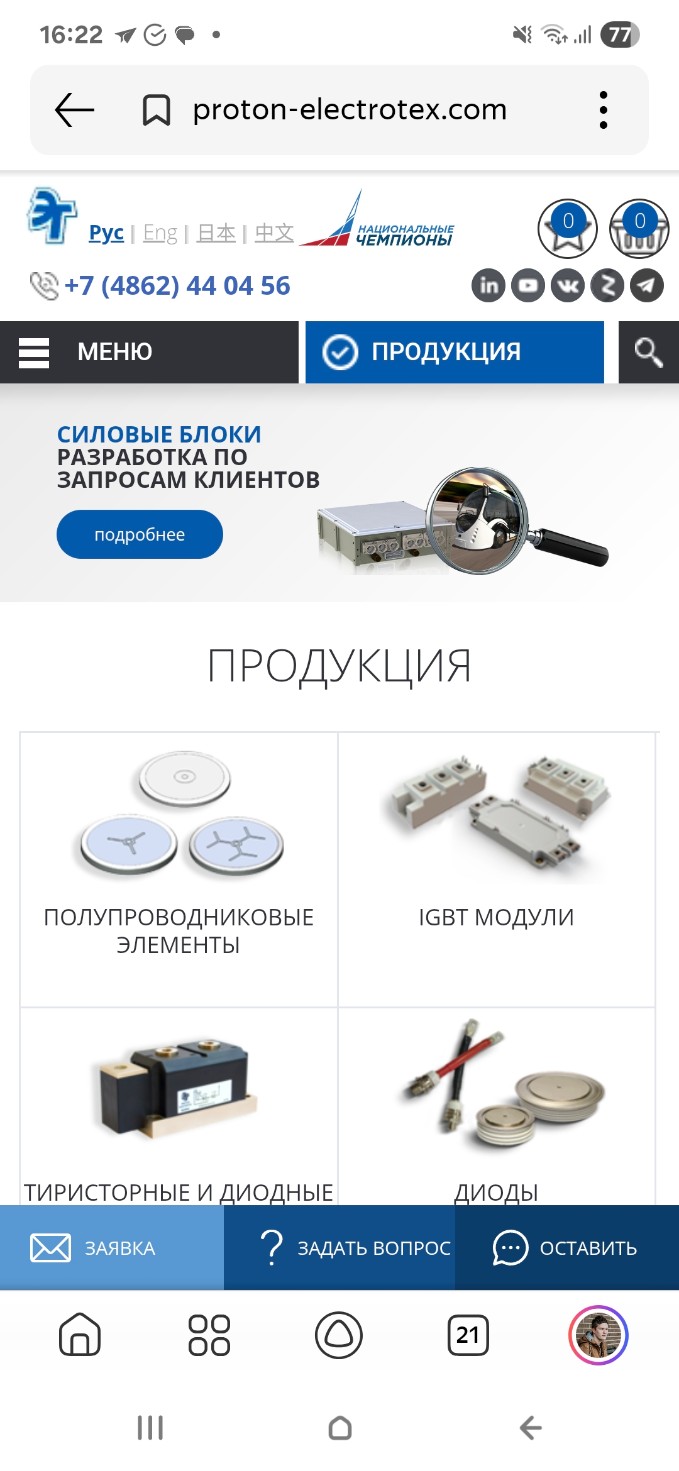Open the LinkedIn social link

489,286
